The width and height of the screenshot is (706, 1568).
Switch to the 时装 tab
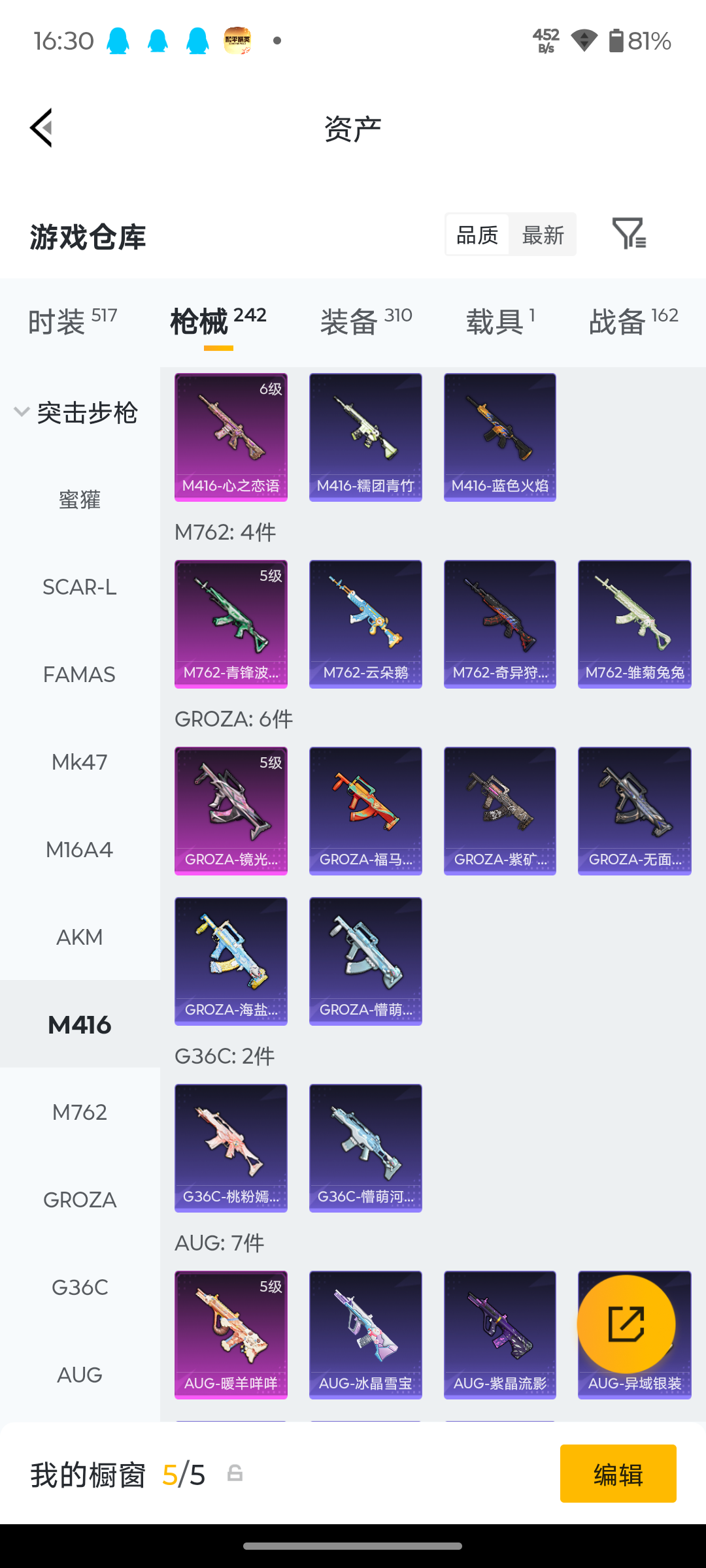click(72, 321)
